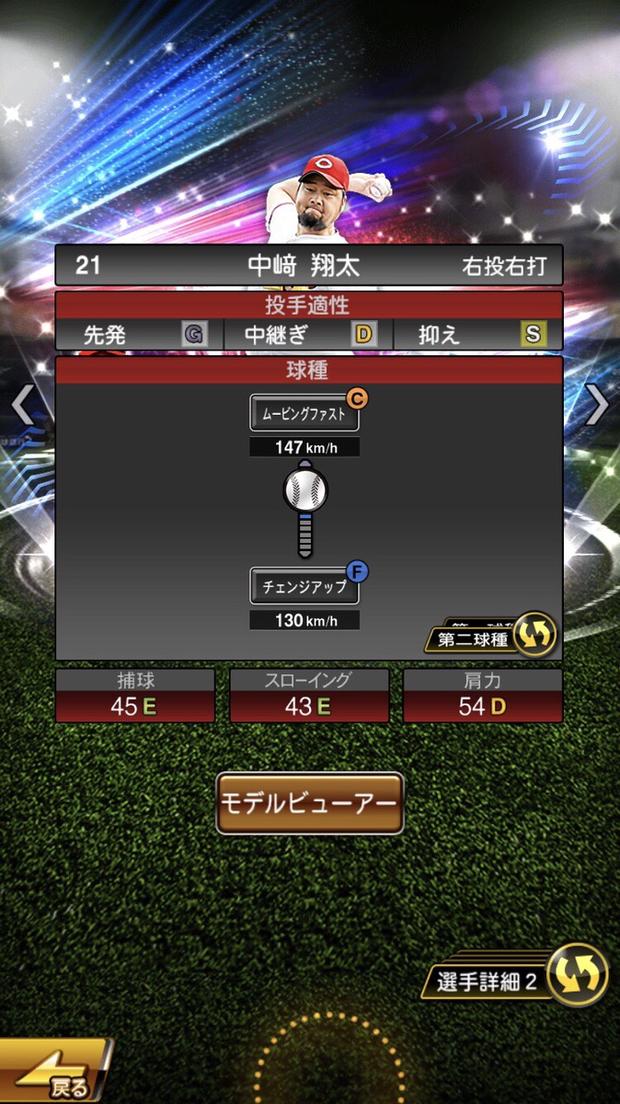Toggle the 第二球種 second pitch view
Screen dimensions: 620x1104
pyautogui.click(x=492, y=637)
